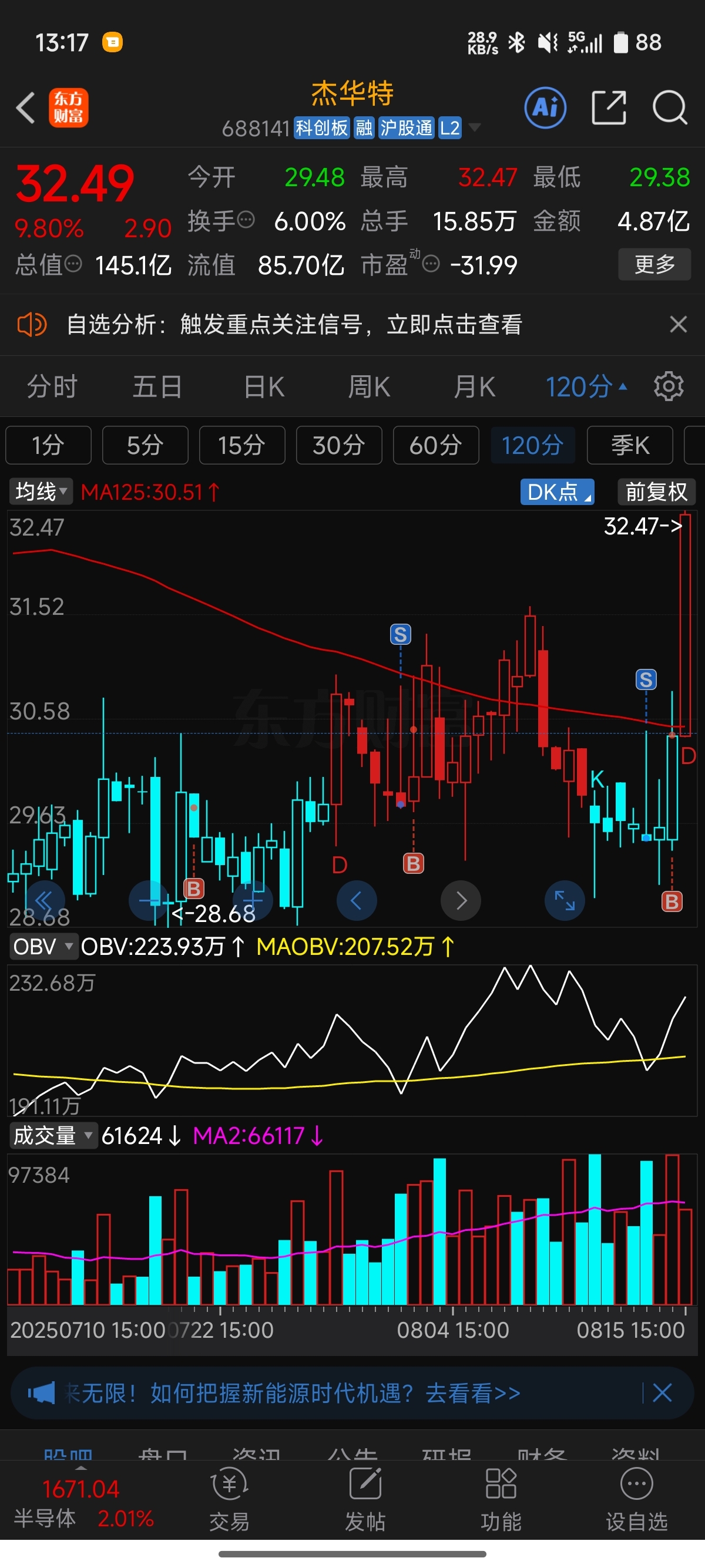Toggle the DK点 signal option
Viewport: 705px width, 1568px height.
click(x=557, y=492)
